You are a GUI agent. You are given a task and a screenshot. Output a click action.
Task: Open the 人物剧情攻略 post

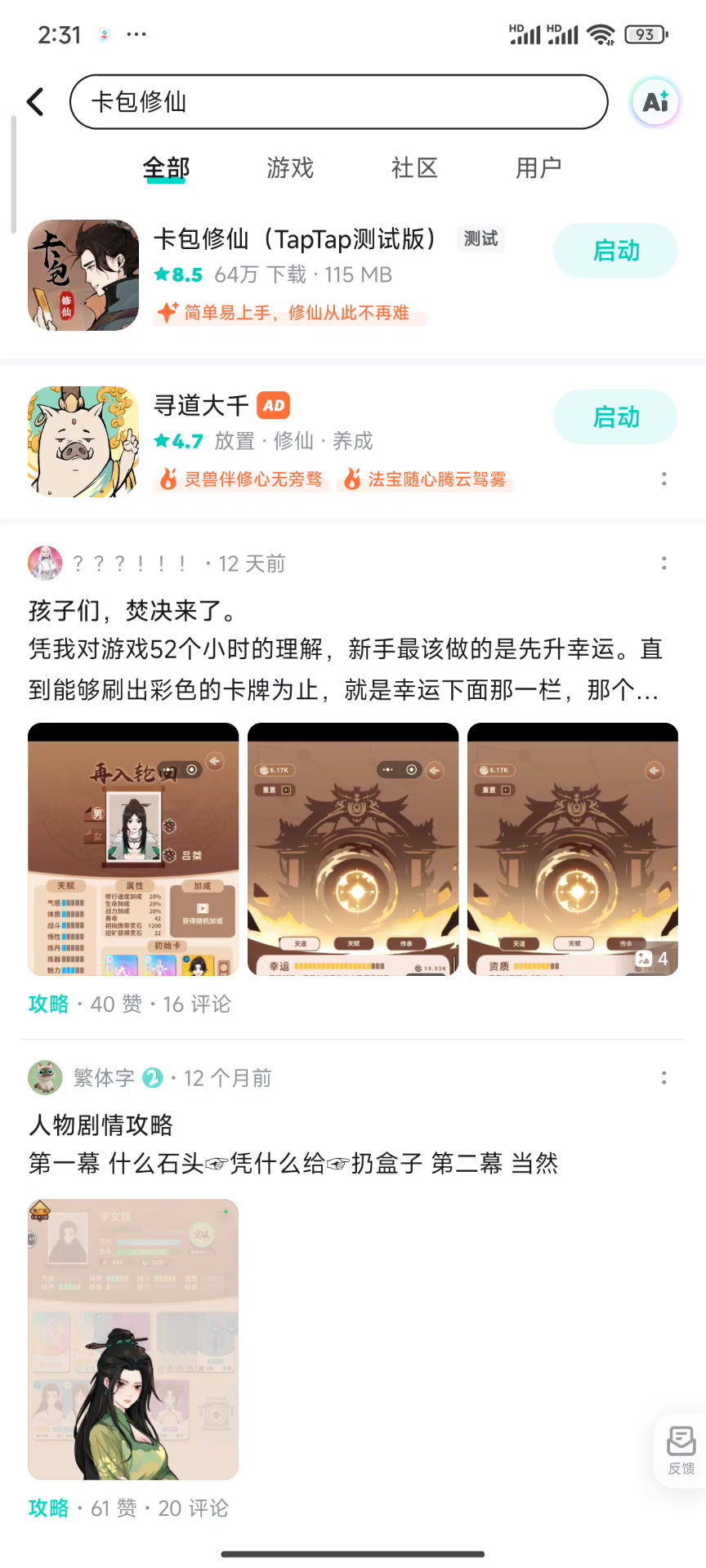(293, 1145)
